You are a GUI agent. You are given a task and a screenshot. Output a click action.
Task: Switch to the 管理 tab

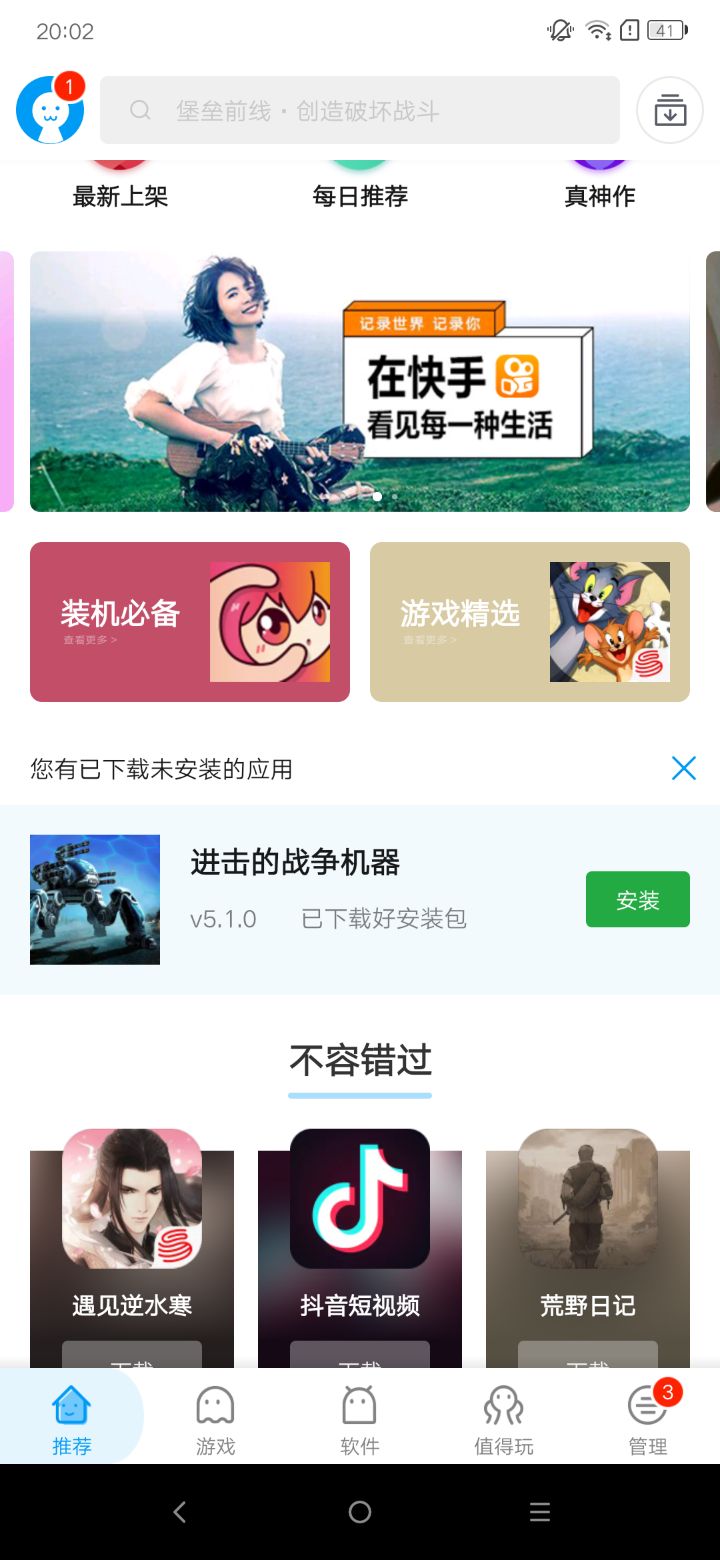tap(647, 1418)
